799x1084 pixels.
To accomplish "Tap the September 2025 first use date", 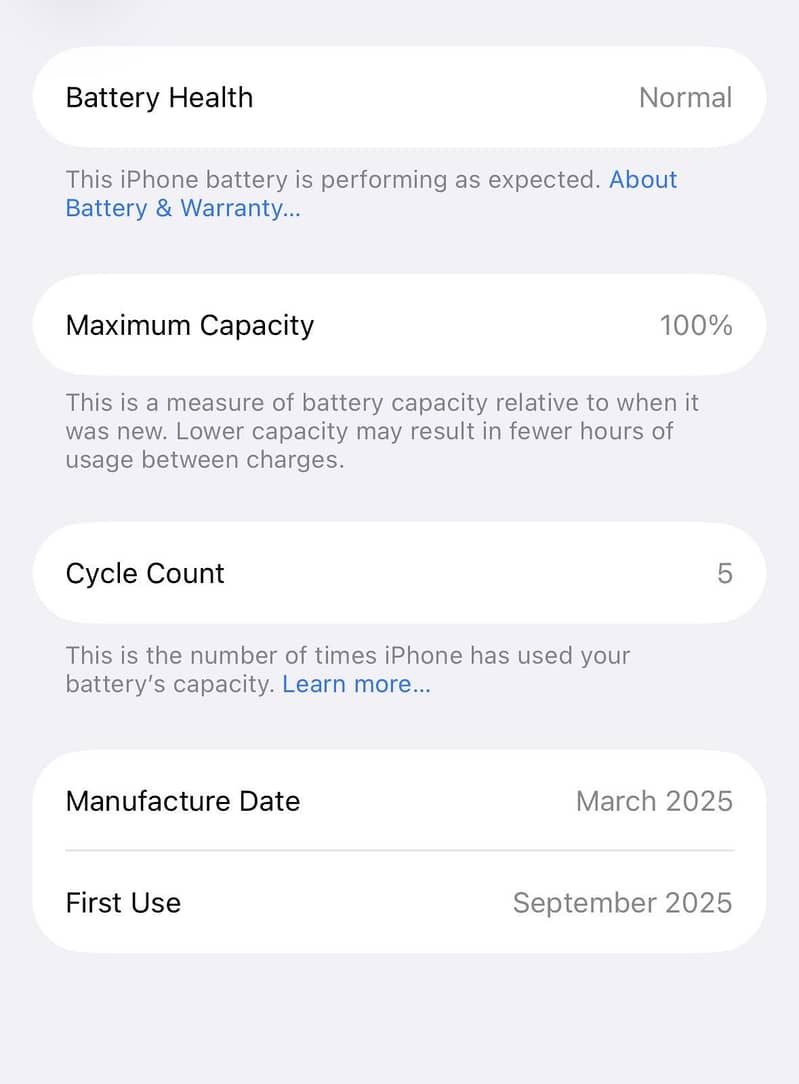I will (622, 902).
